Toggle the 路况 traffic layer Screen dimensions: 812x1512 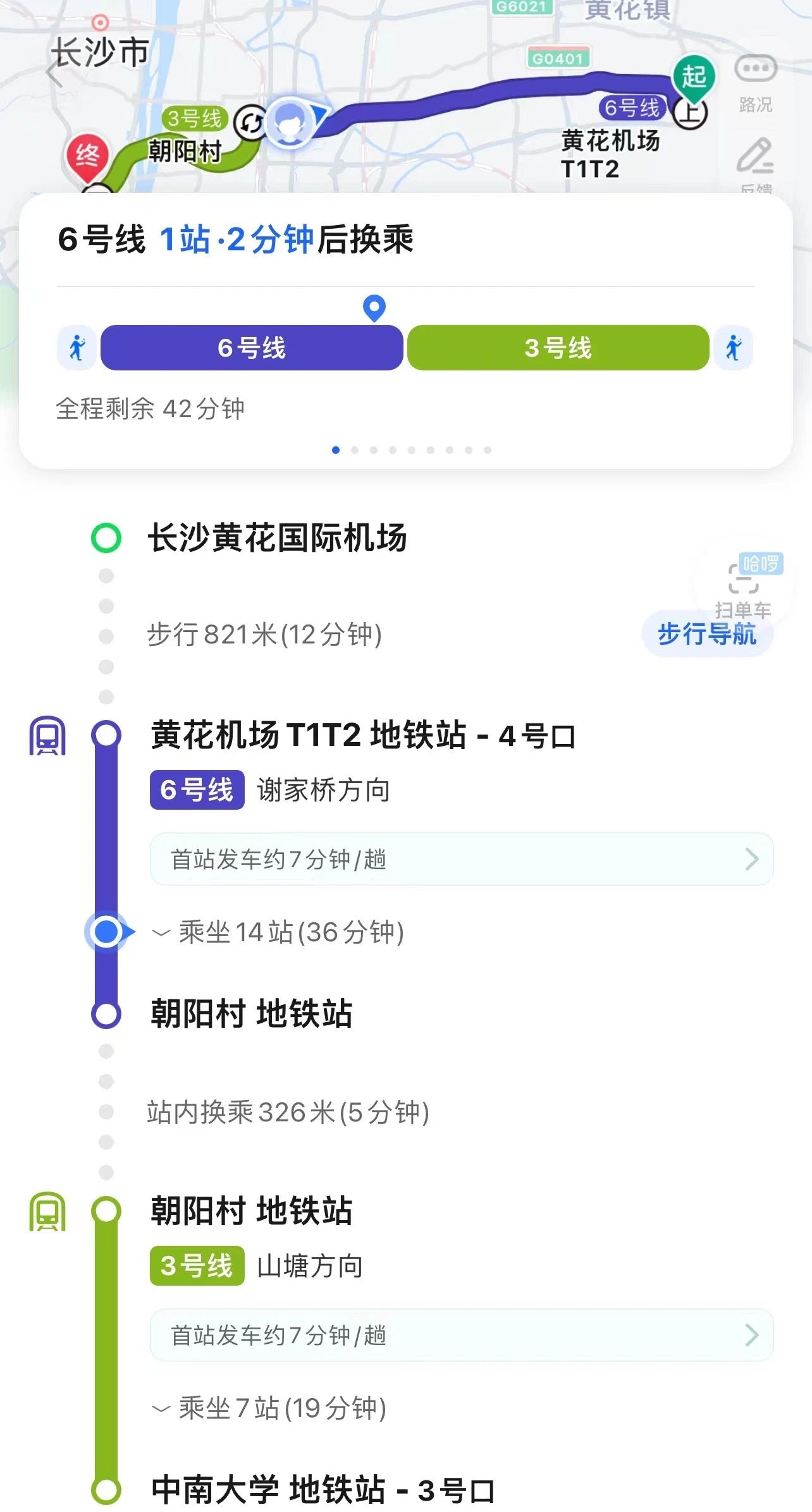755,81
